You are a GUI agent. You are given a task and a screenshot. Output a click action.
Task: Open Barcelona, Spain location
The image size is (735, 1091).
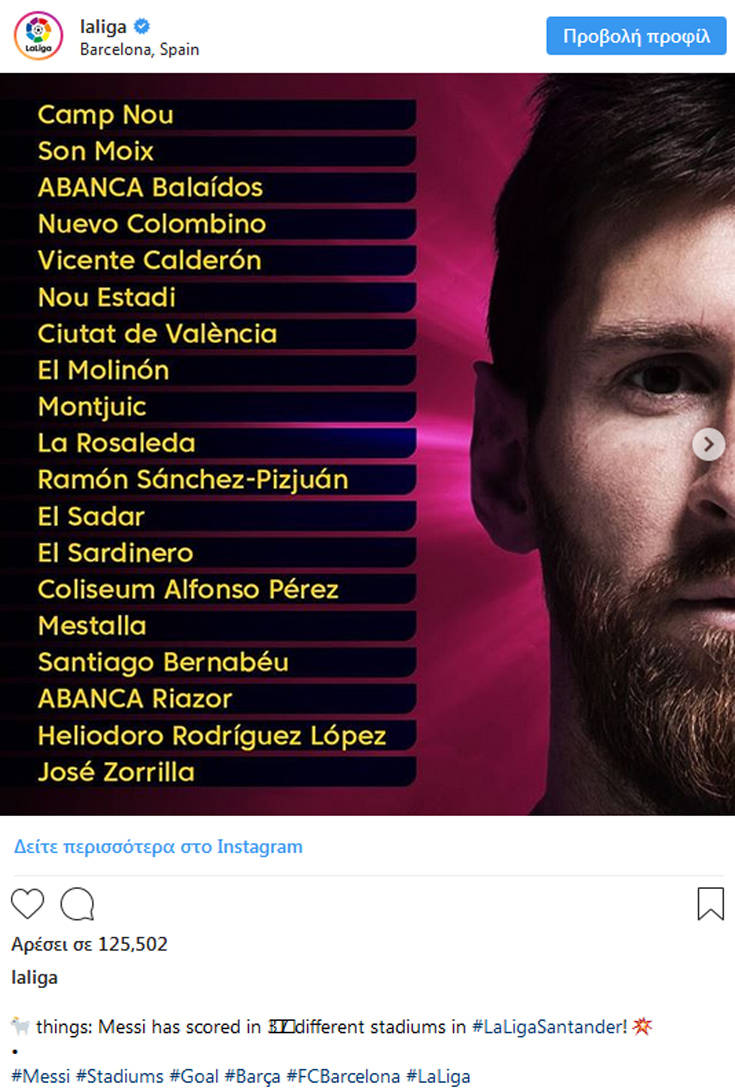pyautogui.click(x=139, y=49)
